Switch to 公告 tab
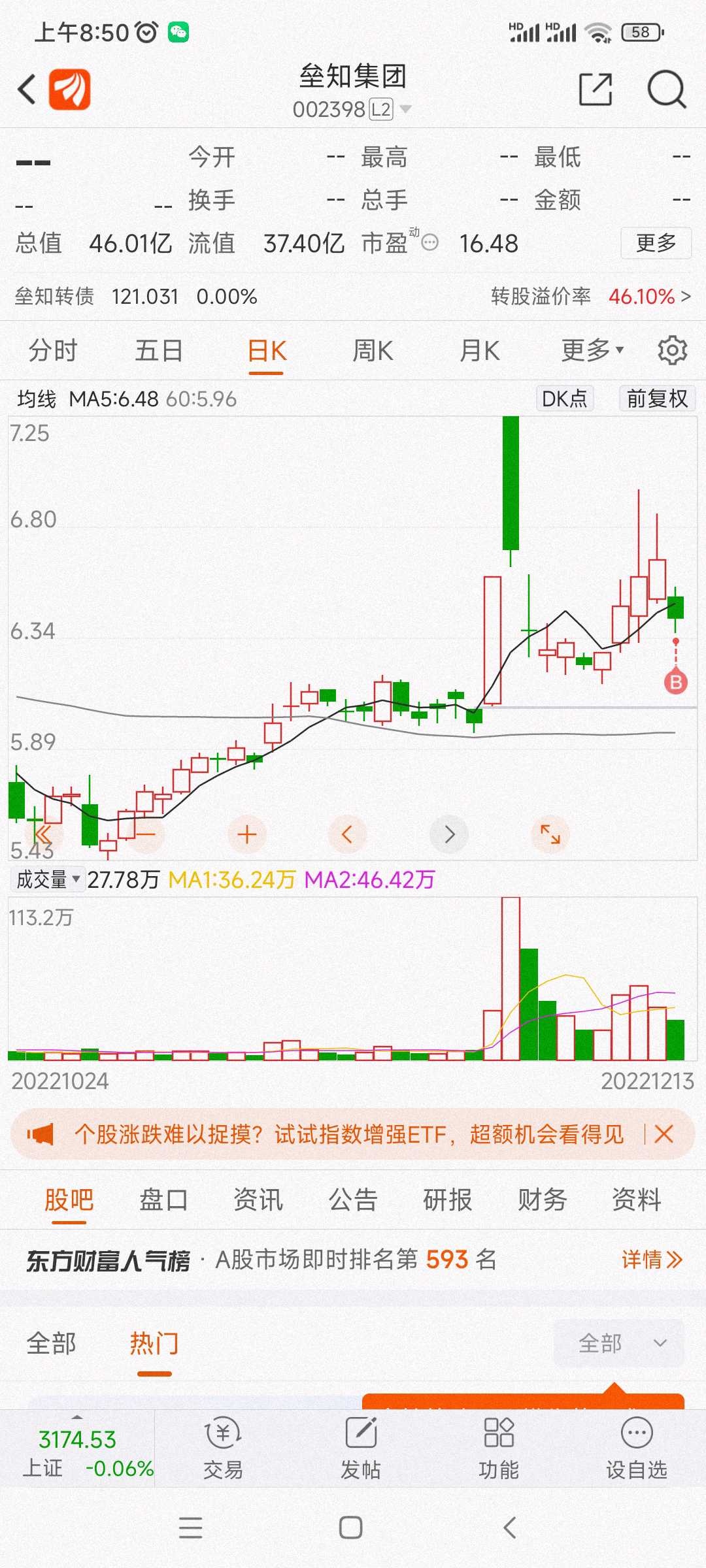This screenshot has width=706, height=1568. click(353, 1200)
